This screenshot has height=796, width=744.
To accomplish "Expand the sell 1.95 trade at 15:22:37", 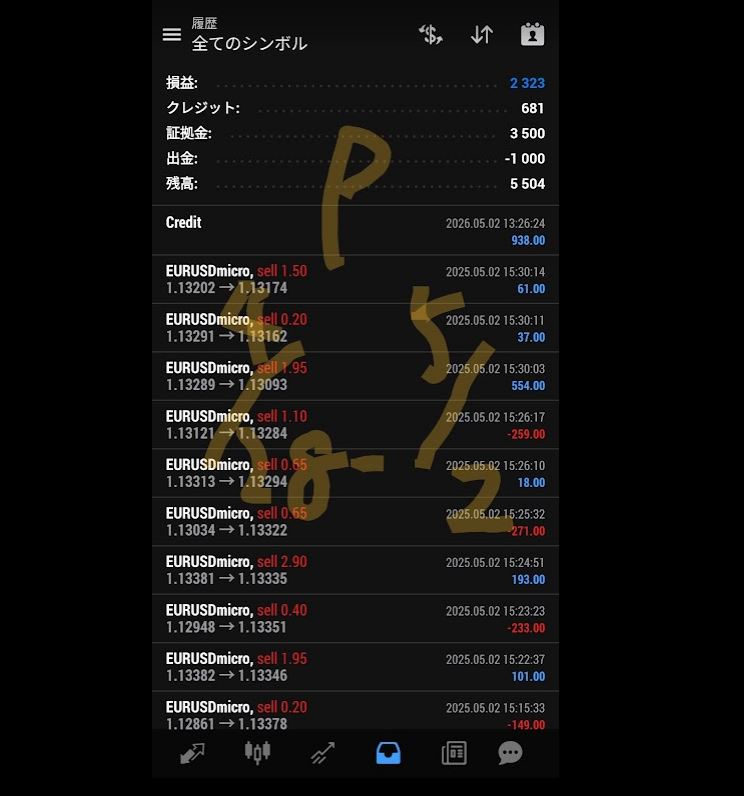I will click(x=355, y=667).
